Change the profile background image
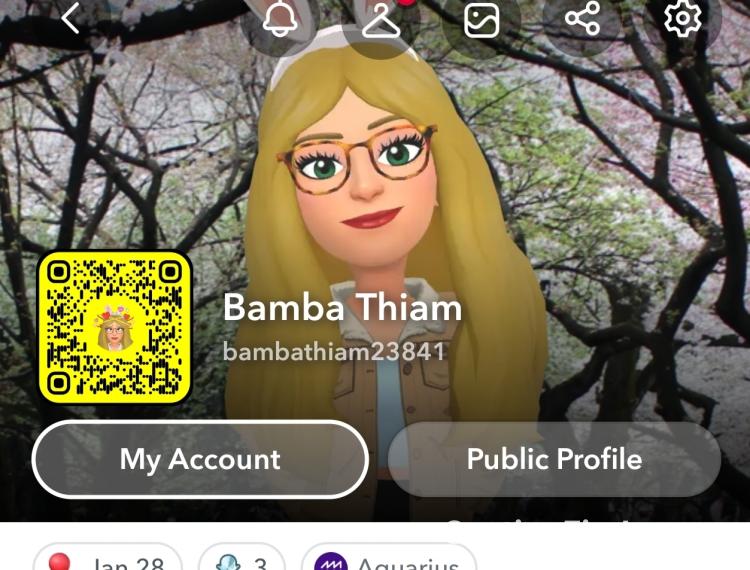Viewport: 750px width, 570px height. 481,19
